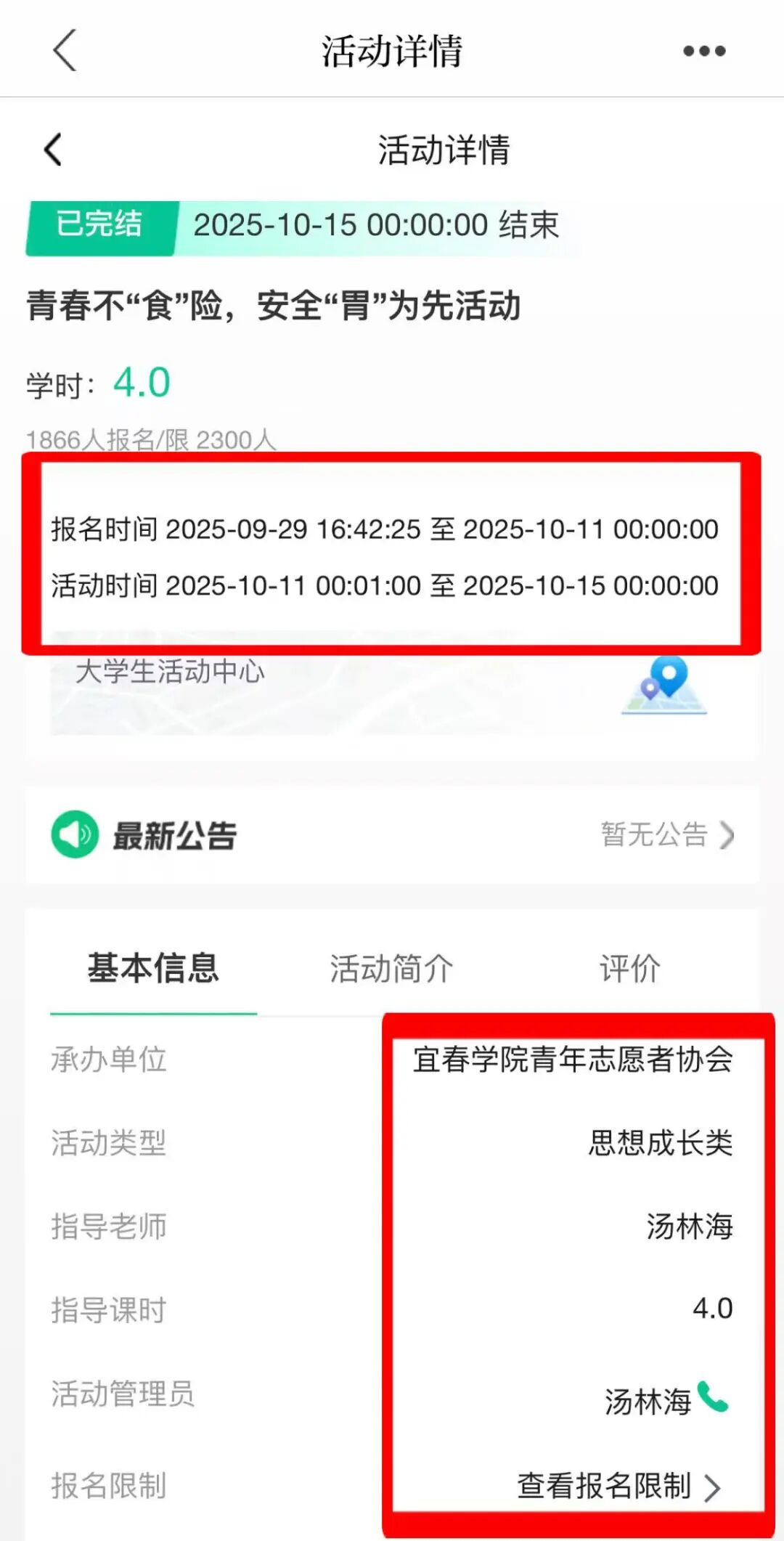Viewport: 784px width, 1541px height.
Task: Open 查看报名限制 details
Action: [x=618, y=1486]
